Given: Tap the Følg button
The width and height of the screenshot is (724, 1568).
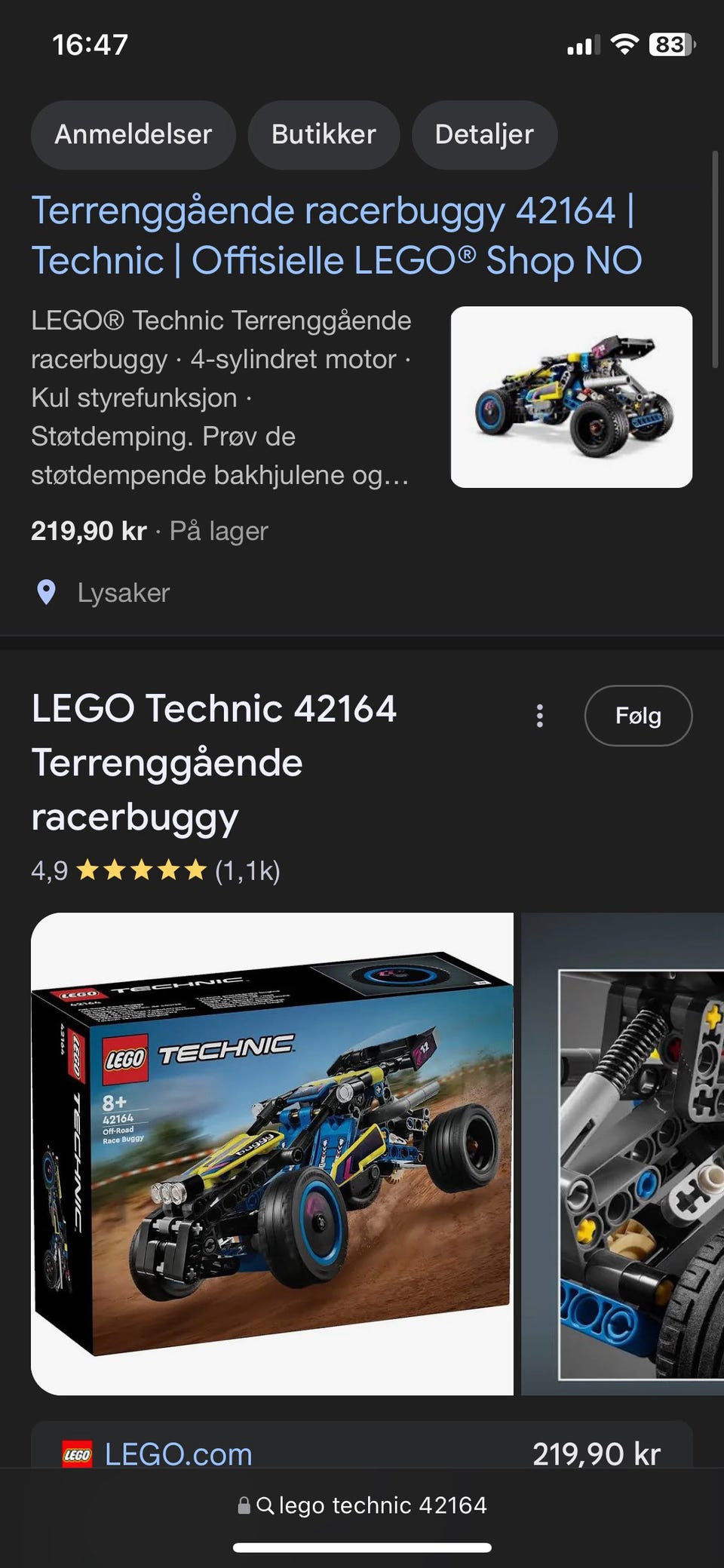Looking at the screenshot, I should (638, 716).
